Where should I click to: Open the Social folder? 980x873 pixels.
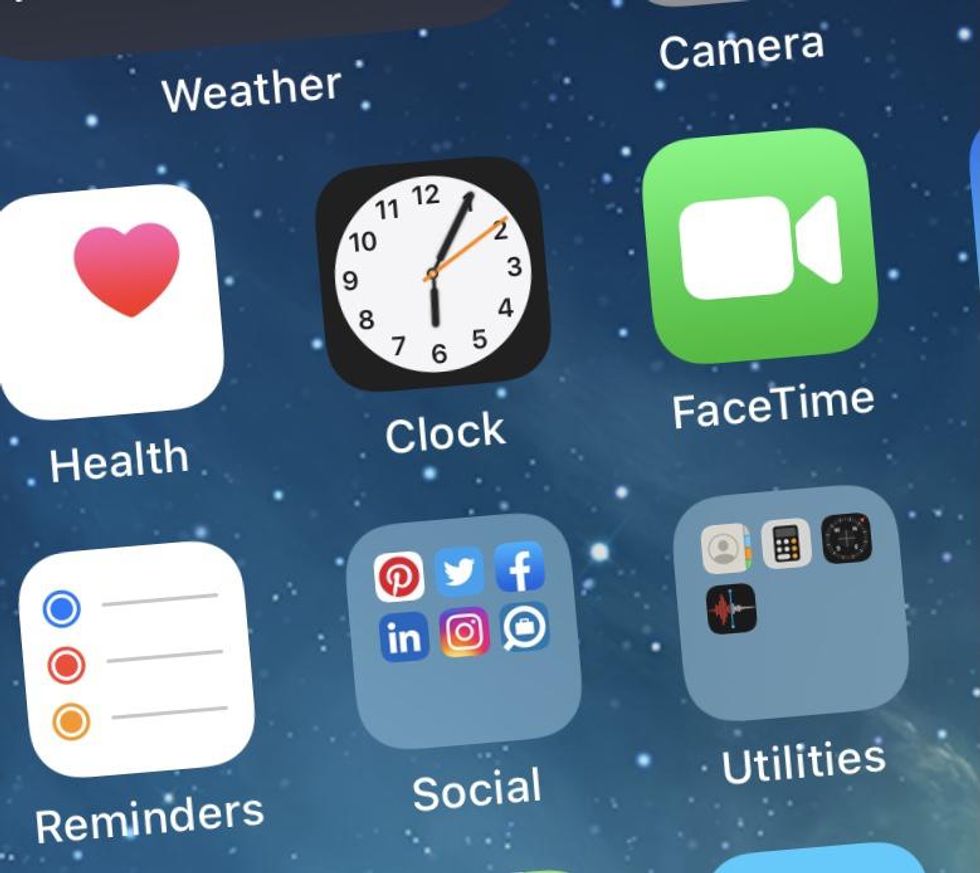462,630
